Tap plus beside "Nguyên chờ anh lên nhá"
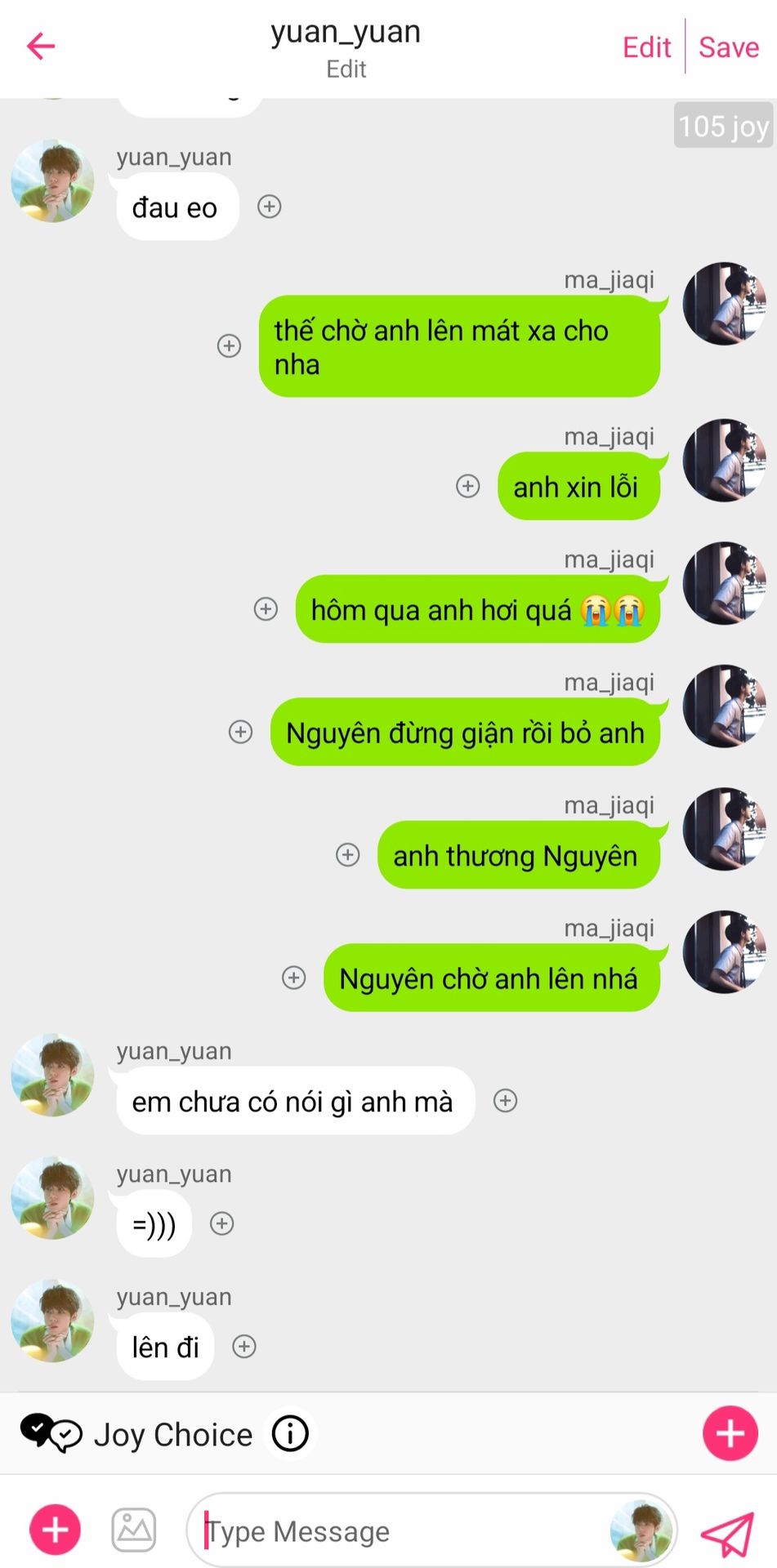777x1568 pixels. 294,978
